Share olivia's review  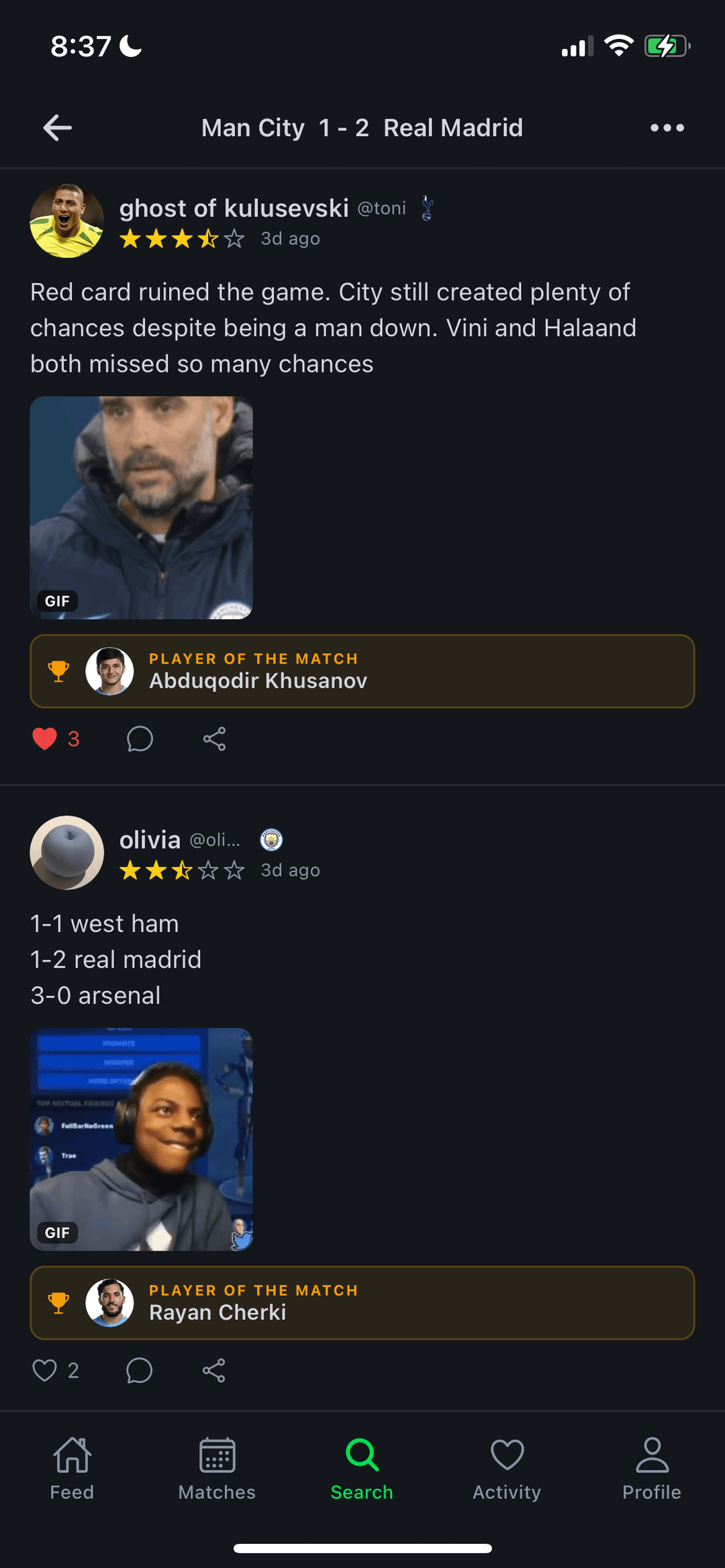(x=214, y=1370)
